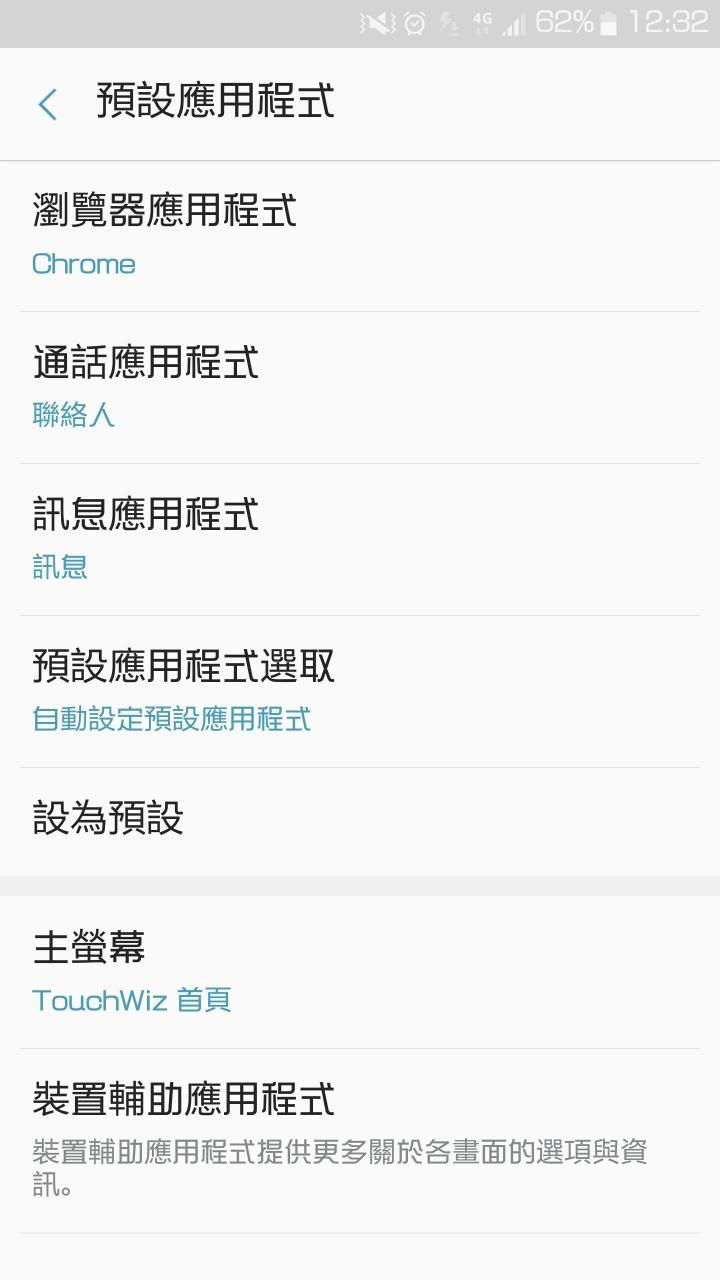The image size is (720, 1280).
Task: Open 預設應用程式選取 option
Action: coord(360,692)
